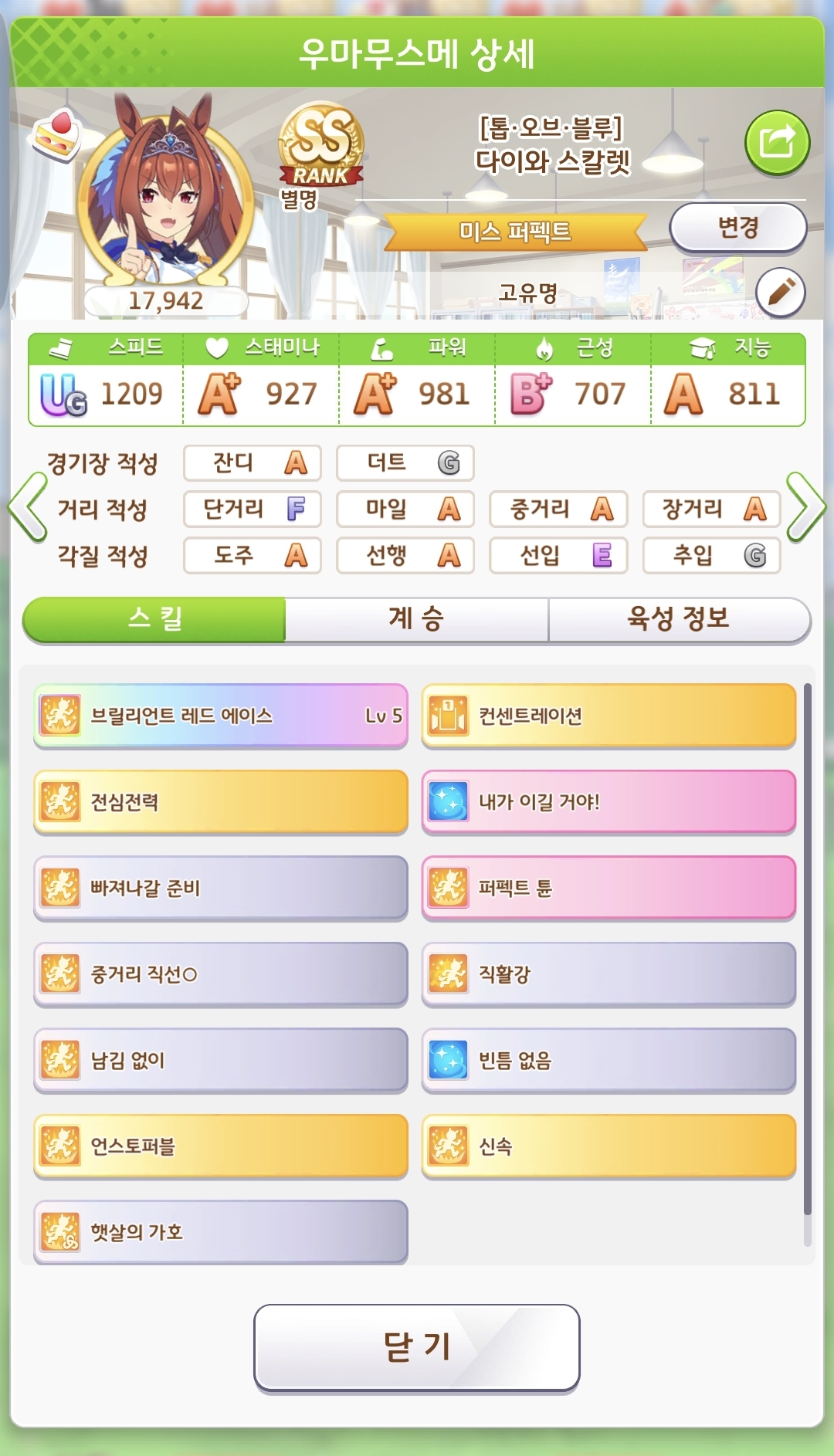The height and width of the screenshot is (1456, 834).
Task: View the 전심전력 skill
Action: (x=221, y=802)
